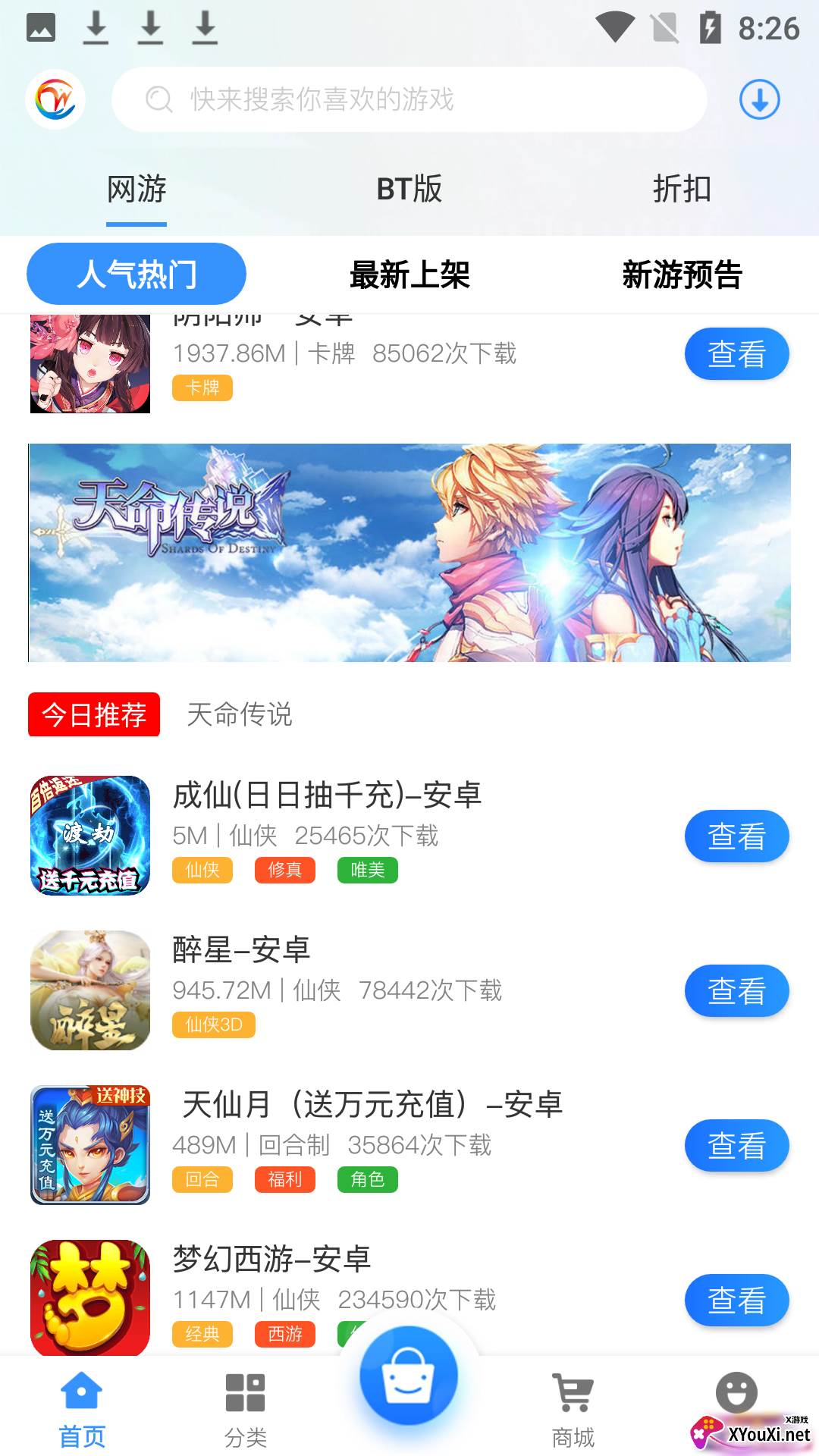
Task: Switch to the 折扣 tab
Action: coord(682,189)
